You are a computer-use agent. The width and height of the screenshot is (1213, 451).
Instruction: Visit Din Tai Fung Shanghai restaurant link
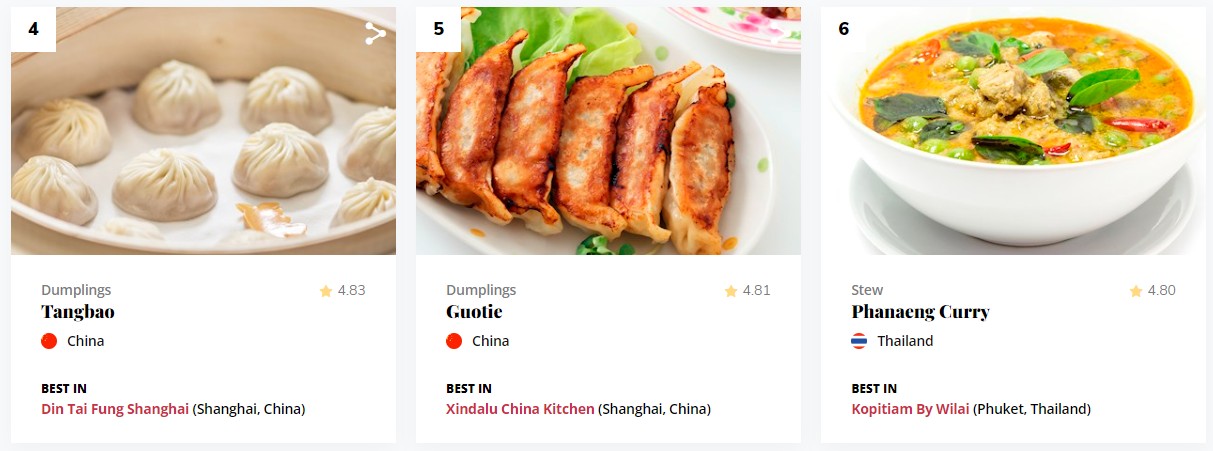tap(115, 409)
